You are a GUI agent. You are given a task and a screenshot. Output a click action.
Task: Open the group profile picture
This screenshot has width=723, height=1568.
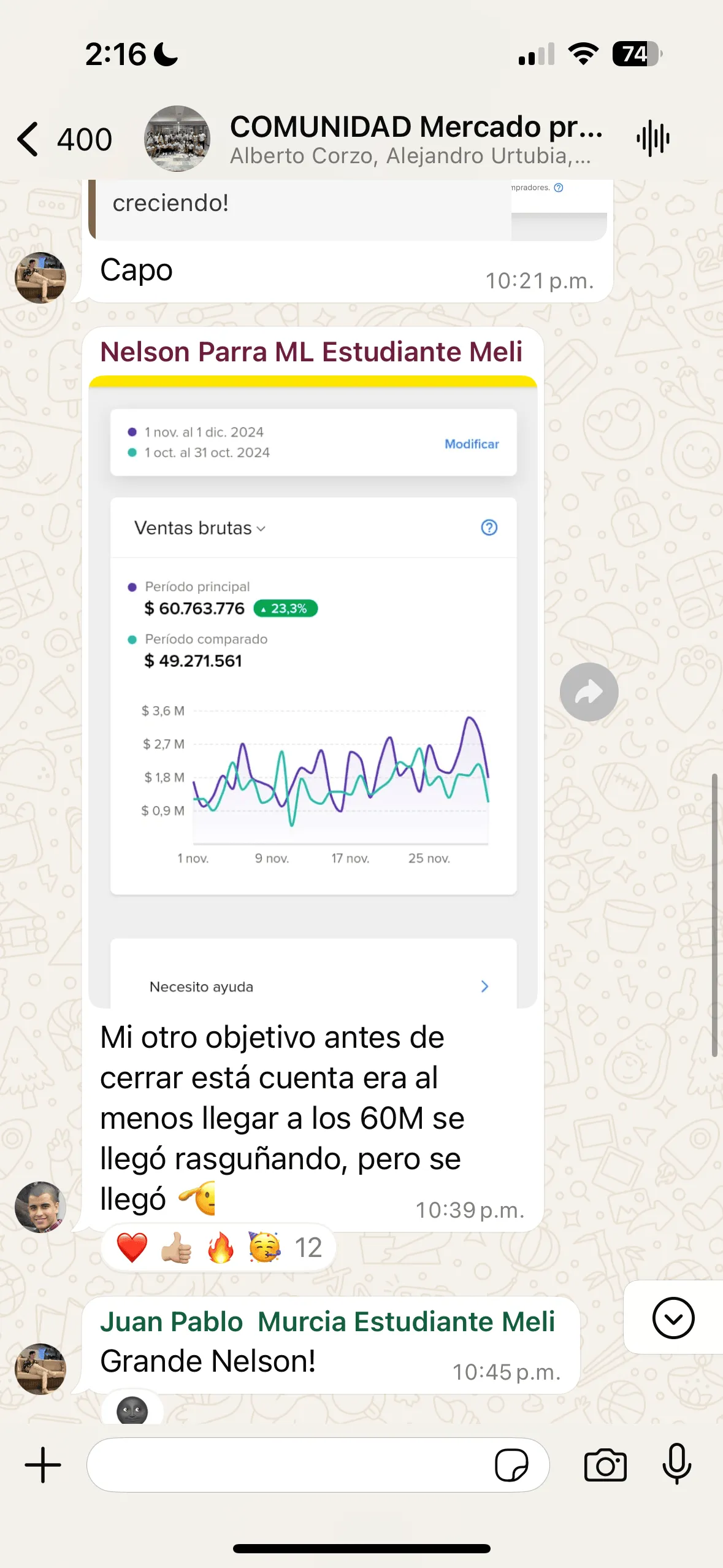coord(177,139)
